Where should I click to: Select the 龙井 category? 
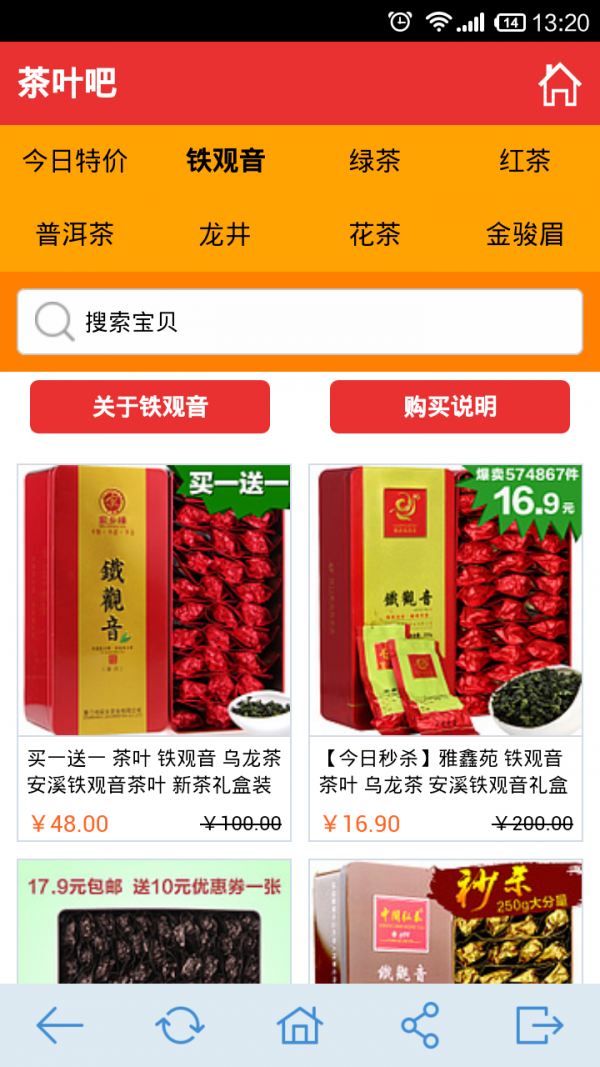click(225, 235)
